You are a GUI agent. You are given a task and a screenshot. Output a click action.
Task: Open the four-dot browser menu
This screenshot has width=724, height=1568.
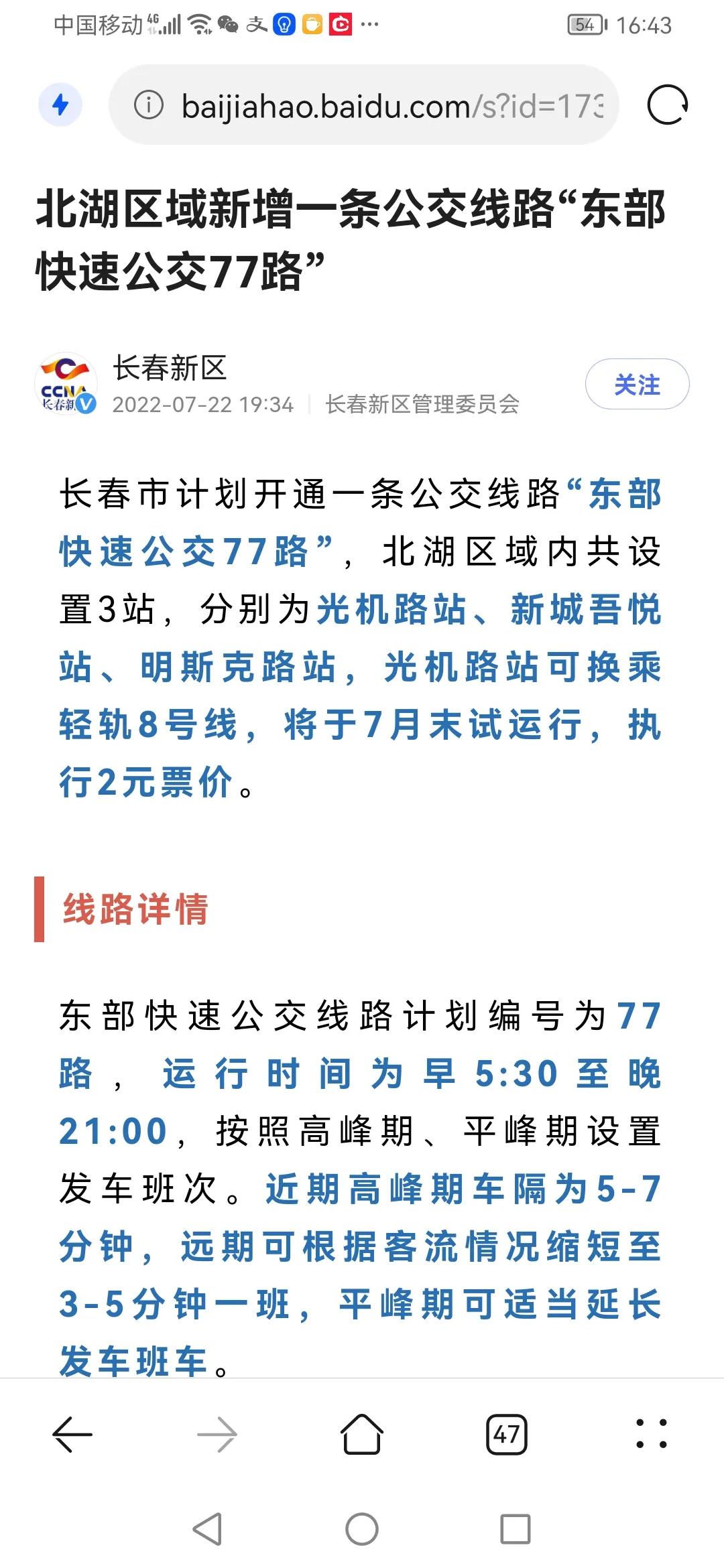click(x=652, y=1434)
